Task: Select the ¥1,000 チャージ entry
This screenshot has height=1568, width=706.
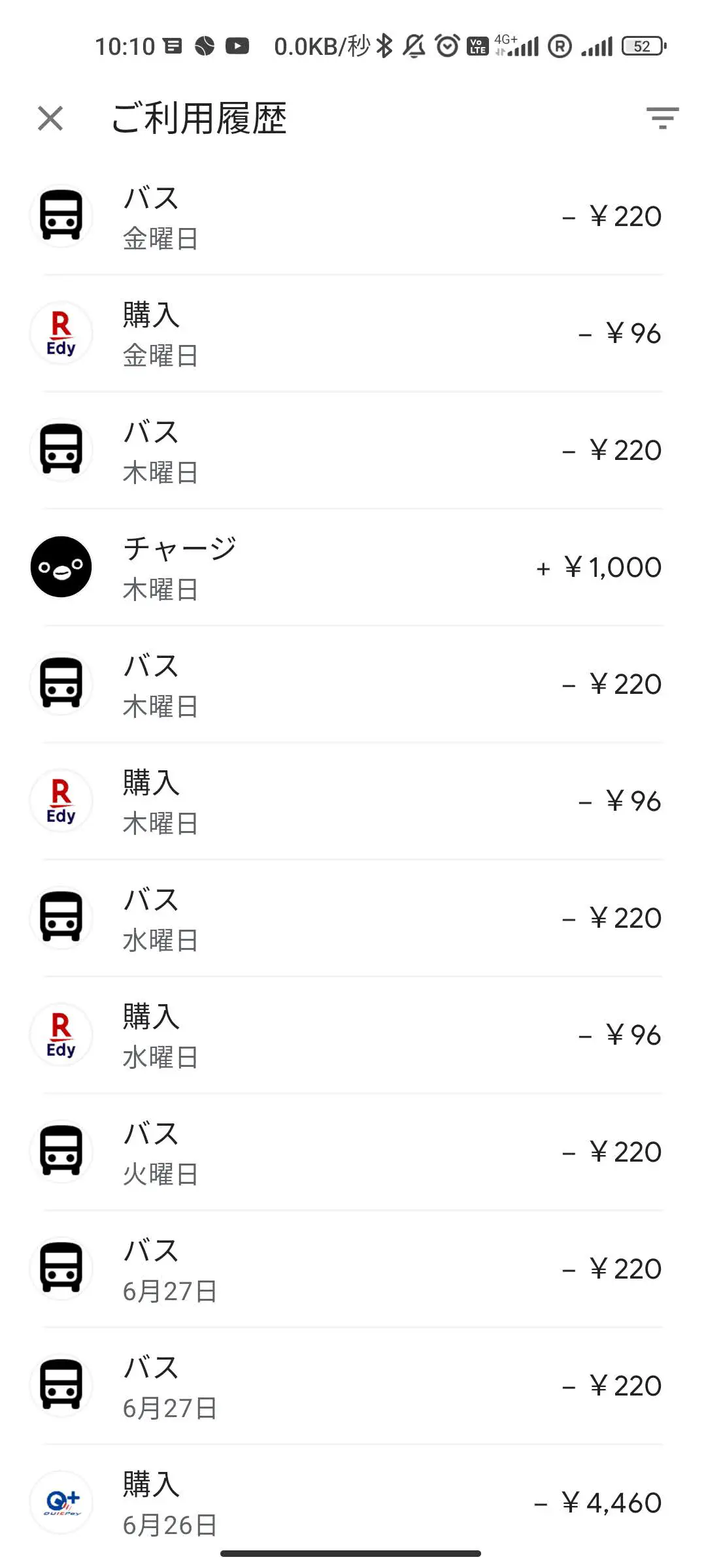Action: coord(353,566)
